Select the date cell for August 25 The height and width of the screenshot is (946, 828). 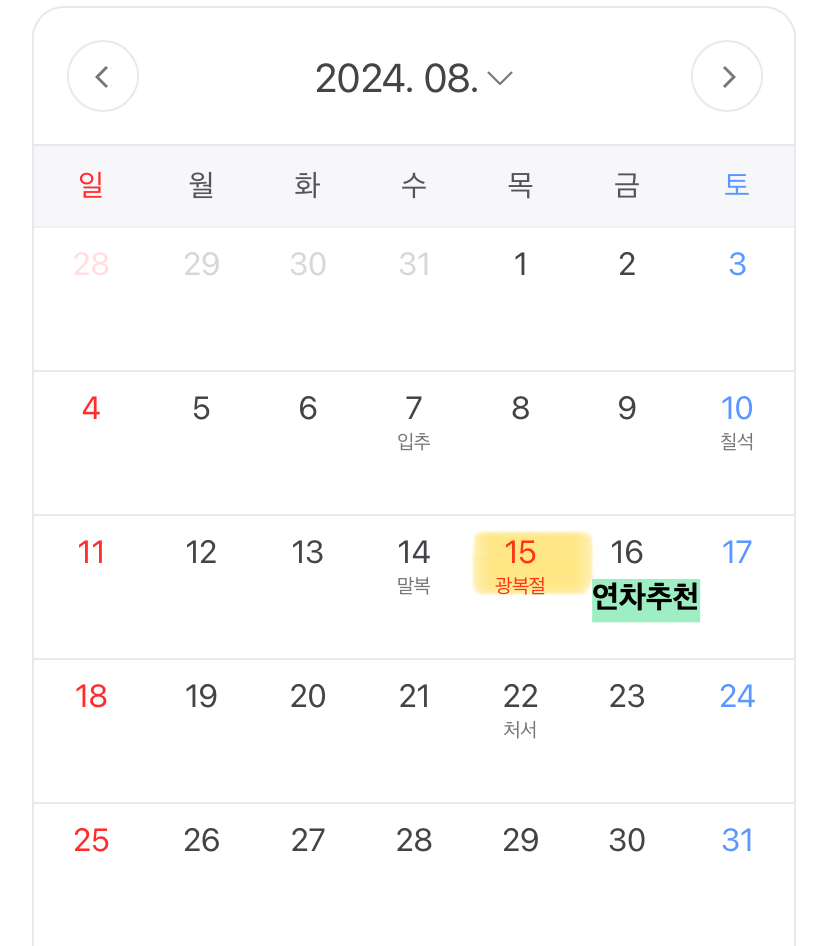click(90, 840)
